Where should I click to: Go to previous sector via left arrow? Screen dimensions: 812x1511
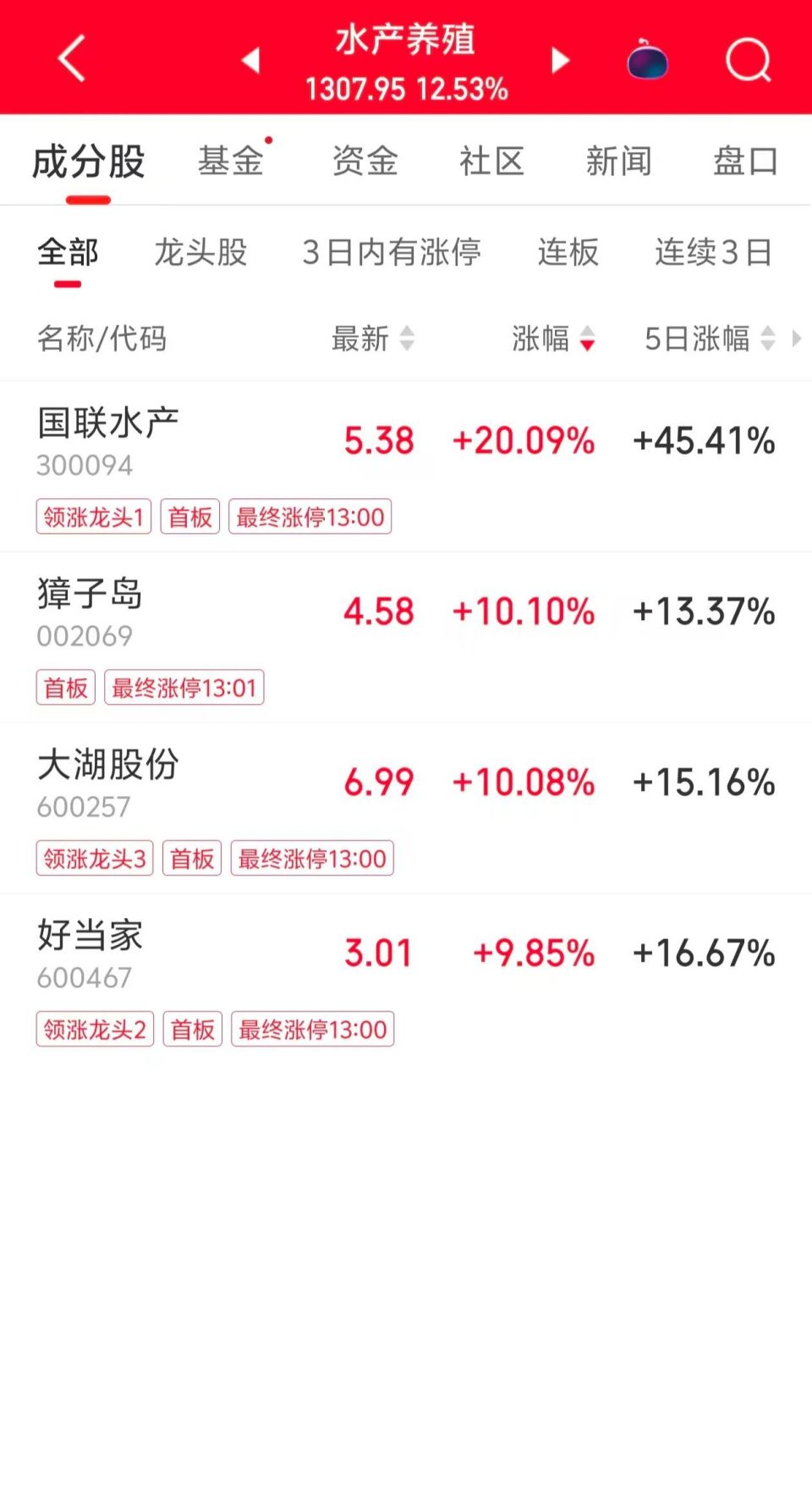(x=250, y=61)
